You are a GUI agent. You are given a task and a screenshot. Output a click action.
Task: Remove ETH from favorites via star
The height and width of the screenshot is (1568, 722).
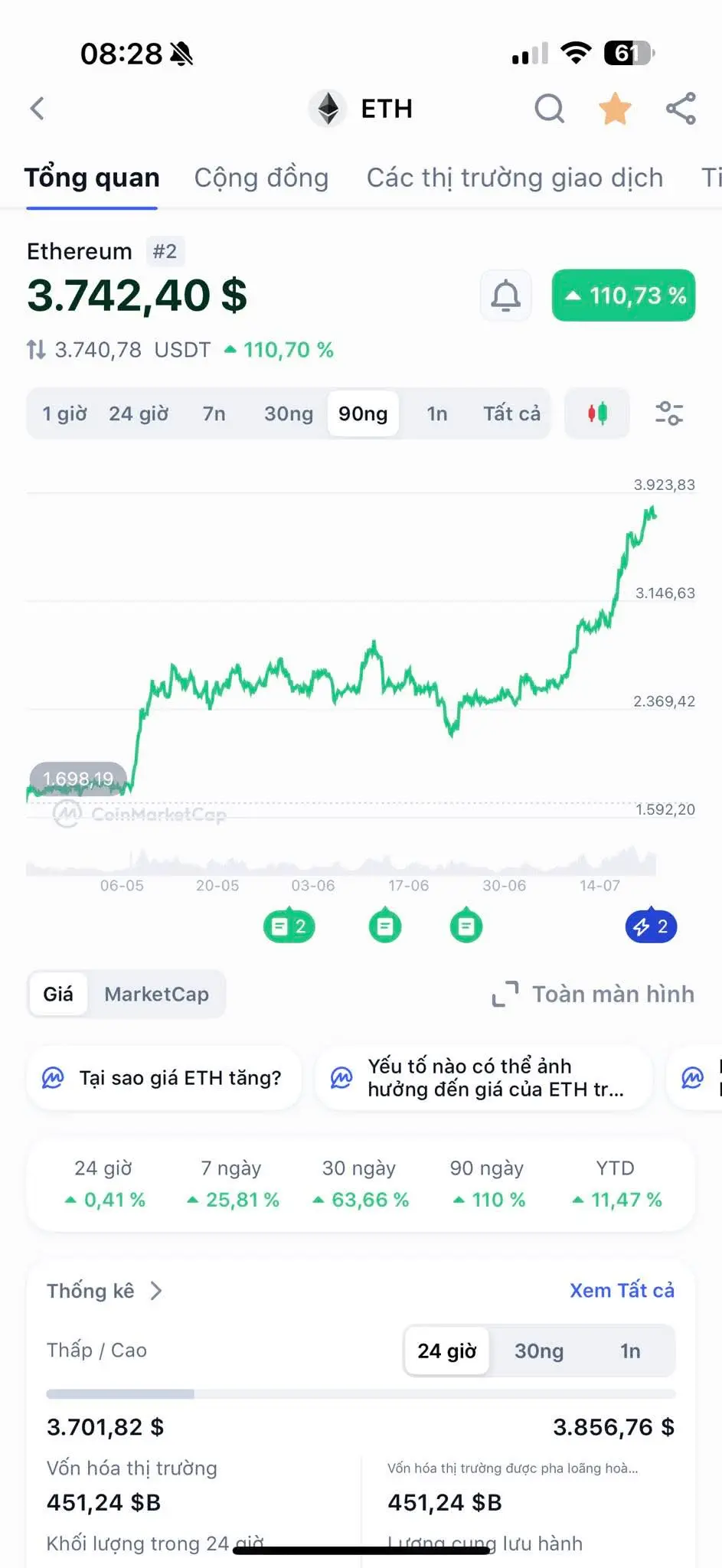coord(615,109)
